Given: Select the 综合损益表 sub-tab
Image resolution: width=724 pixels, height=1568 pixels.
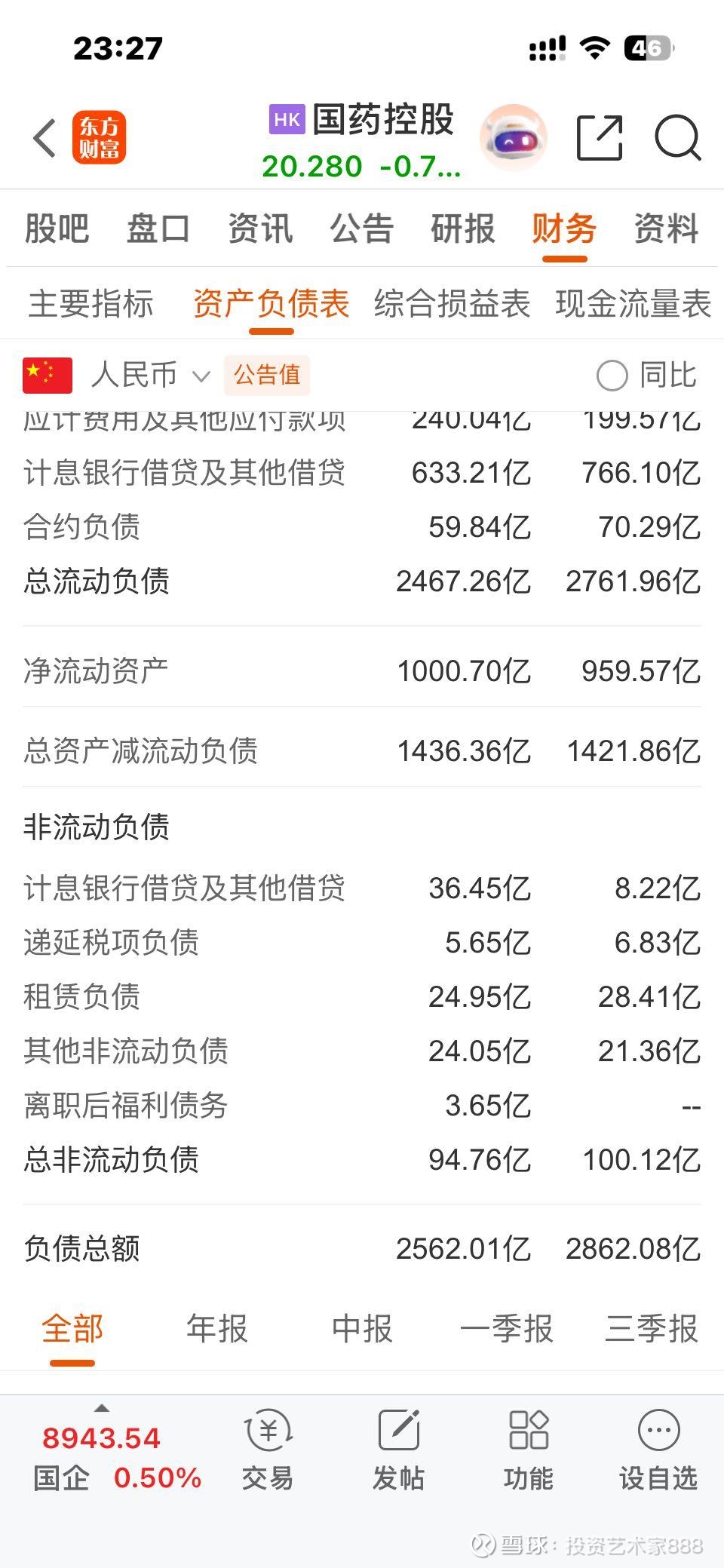Looking at the screenshot, I should (452, 304).
